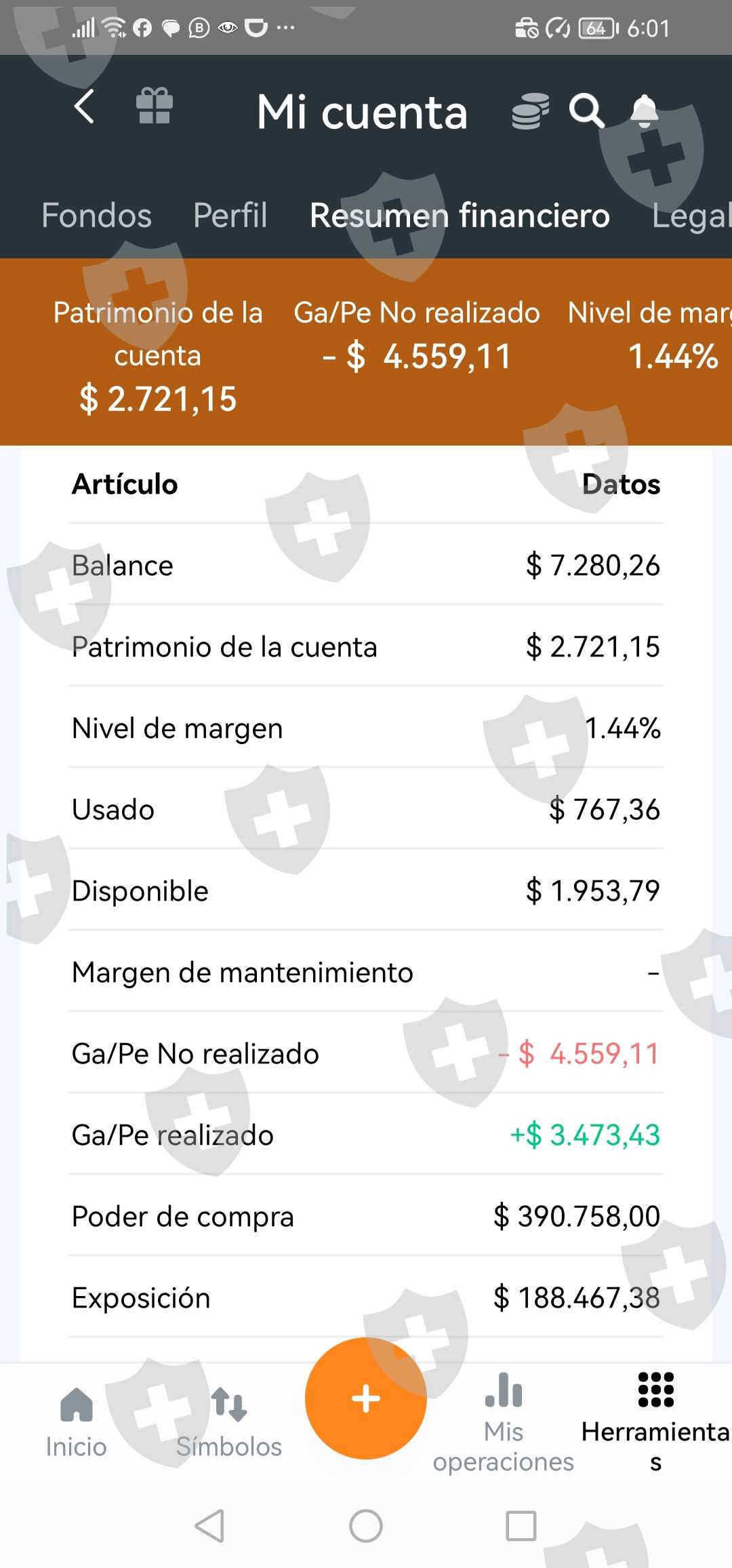732x1568 pixels.
Task: Open the notifications bell
Action: tap(645, 111)
